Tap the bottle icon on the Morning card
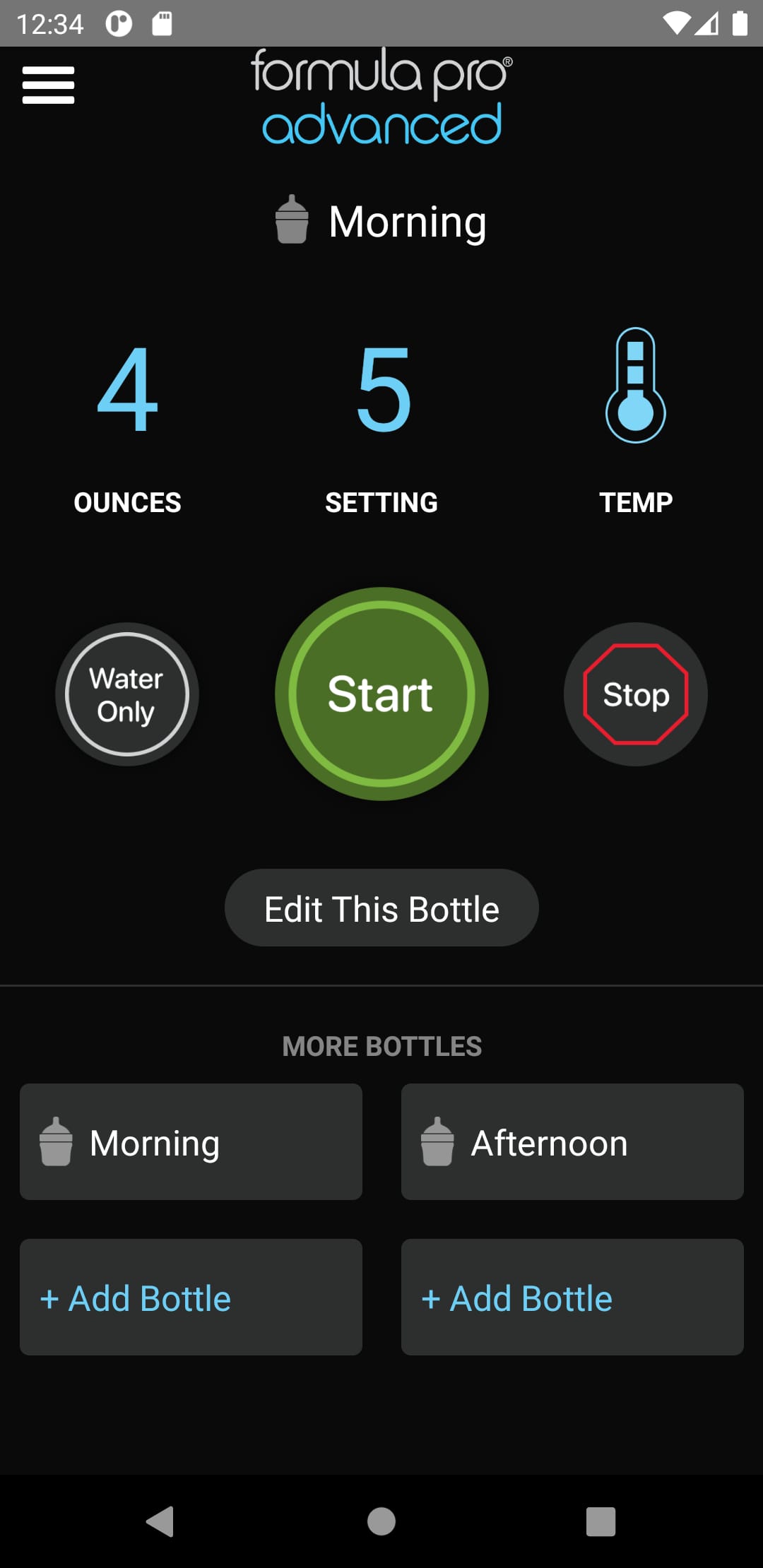 coord(57,1141)
